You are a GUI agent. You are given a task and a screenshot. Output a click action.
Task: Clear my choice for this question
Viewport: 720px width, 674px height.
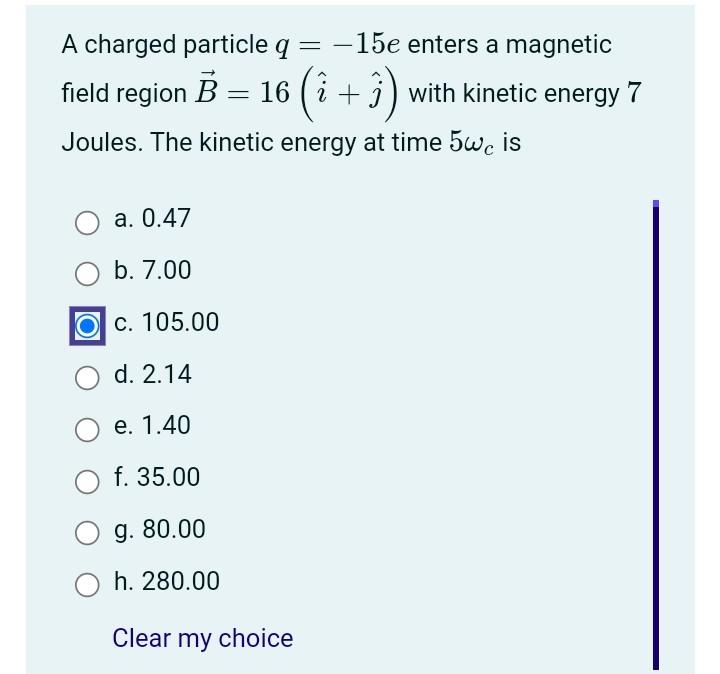(x=203, y=638)
